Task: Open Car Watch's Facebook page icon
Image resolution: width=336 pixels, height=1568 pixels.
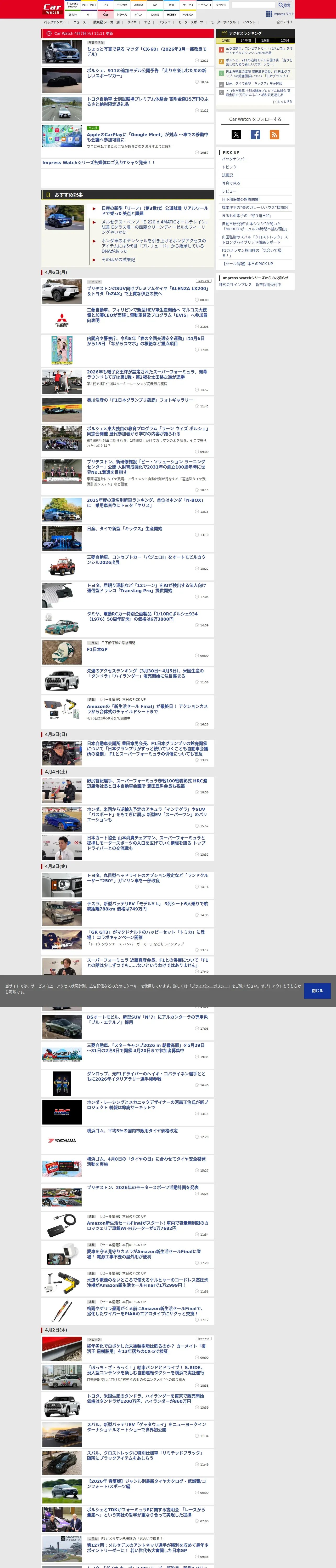Action: 255,135
